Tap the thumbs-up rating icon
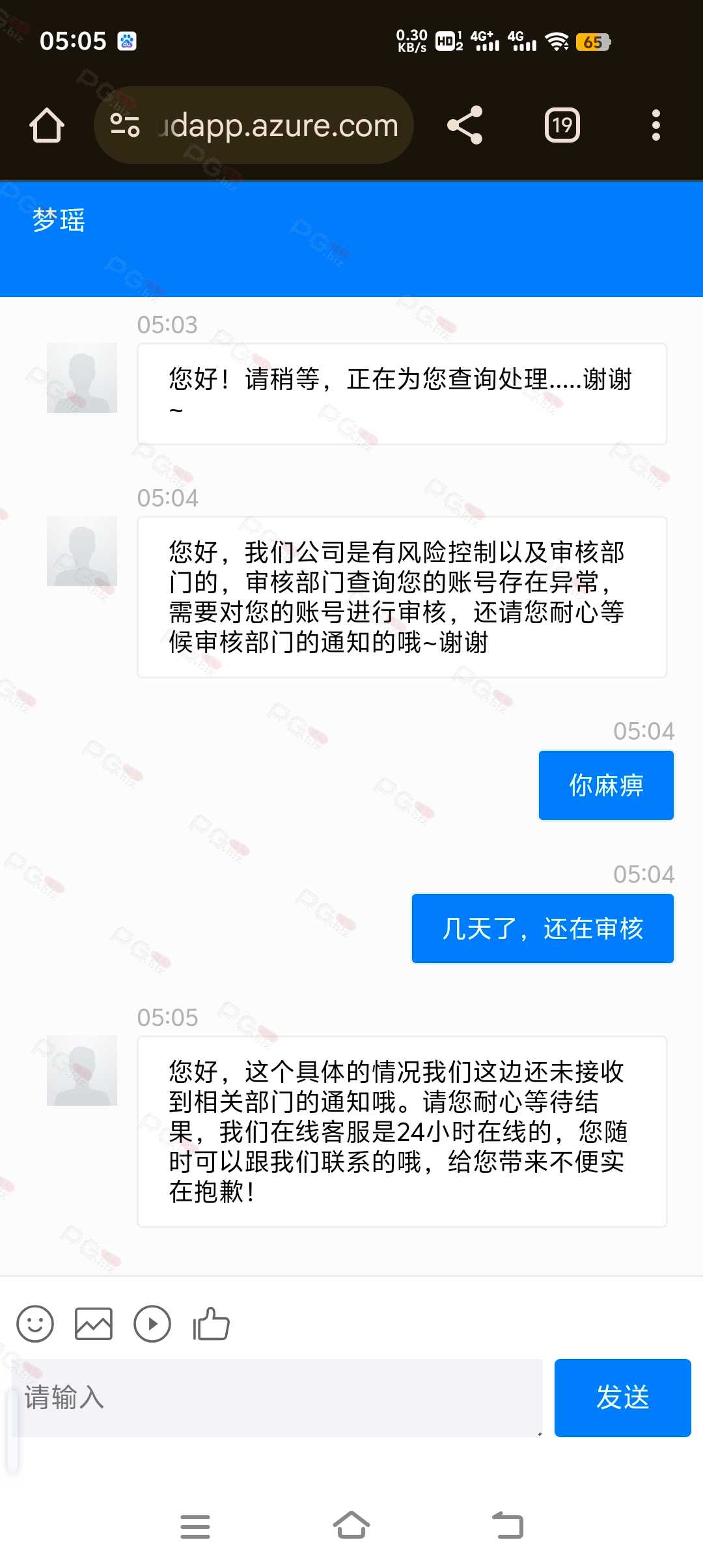Image resolution: width=703 pixels, height=1568 pixels. [x=211, y=1324]
